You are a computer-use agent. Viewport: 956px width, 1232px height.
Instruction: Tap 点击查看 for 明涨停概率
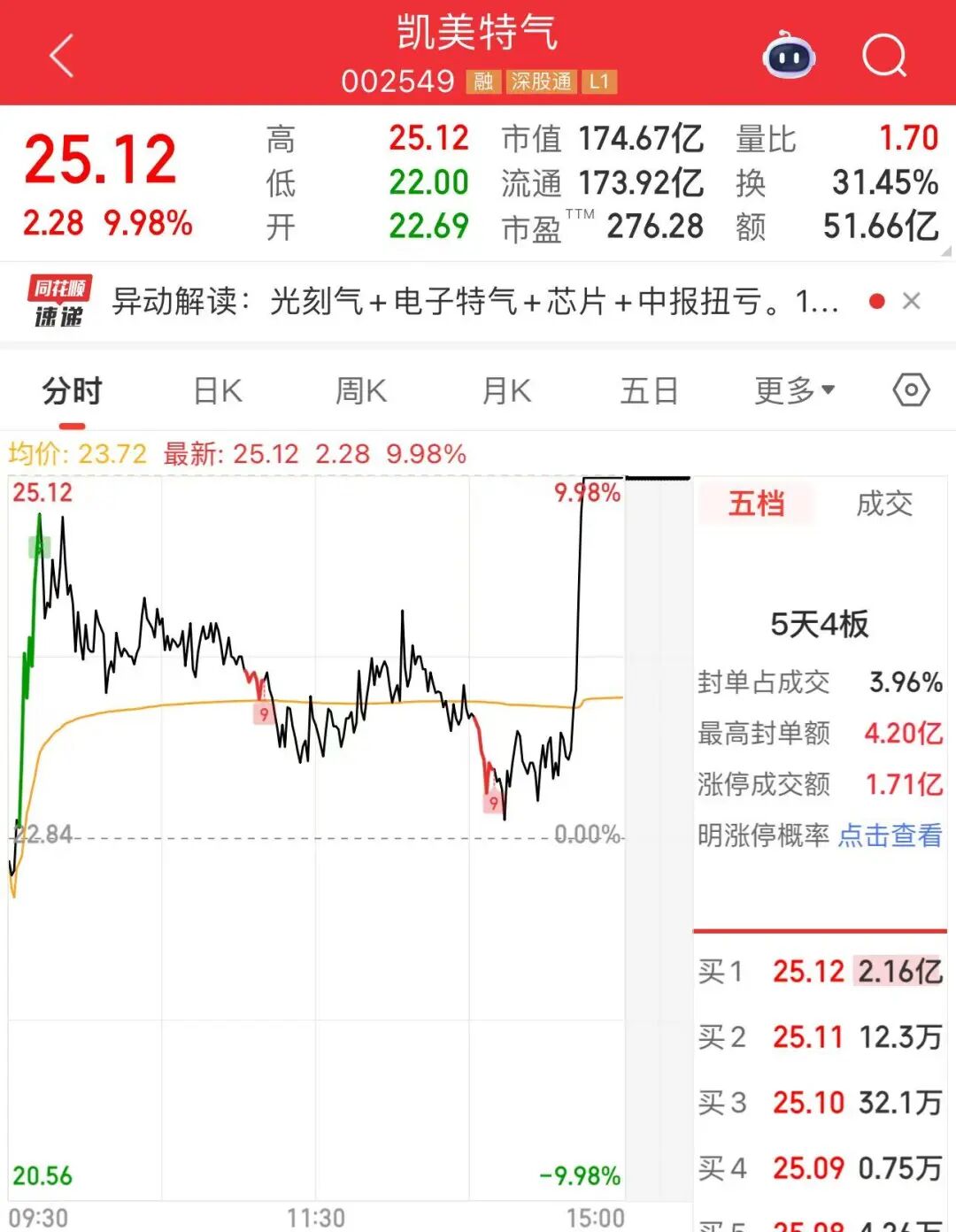click(x=890, y=835)
